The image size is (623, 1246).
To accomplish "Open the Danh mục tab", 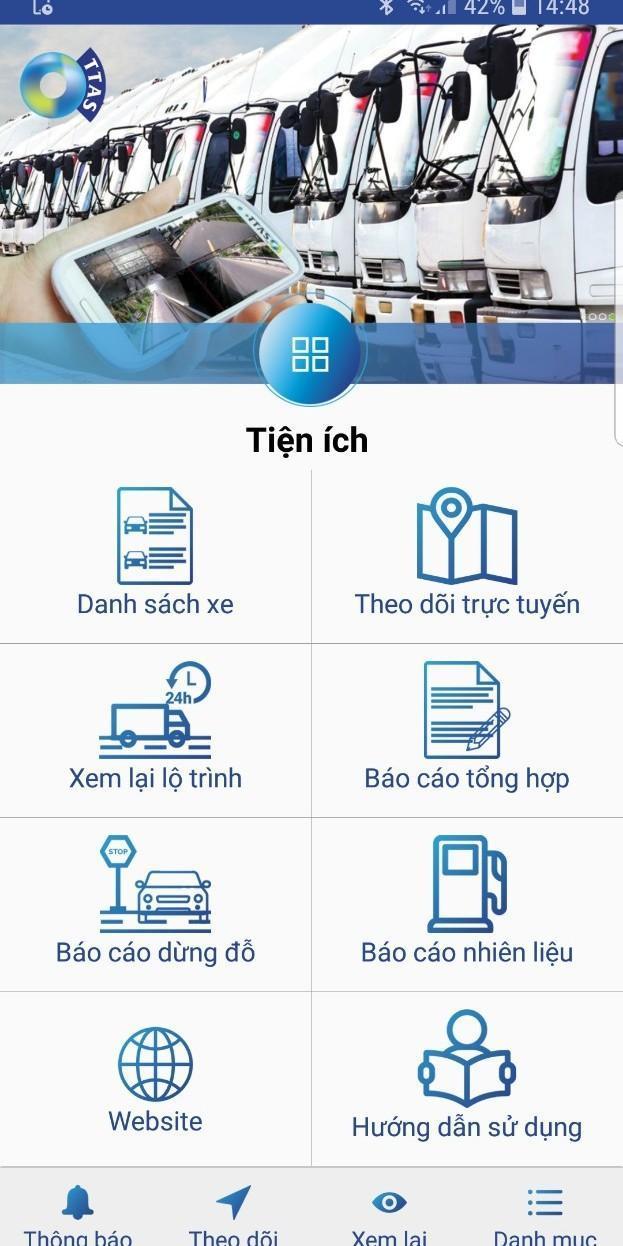I will pyautogui.click(x=545, y=1214).
